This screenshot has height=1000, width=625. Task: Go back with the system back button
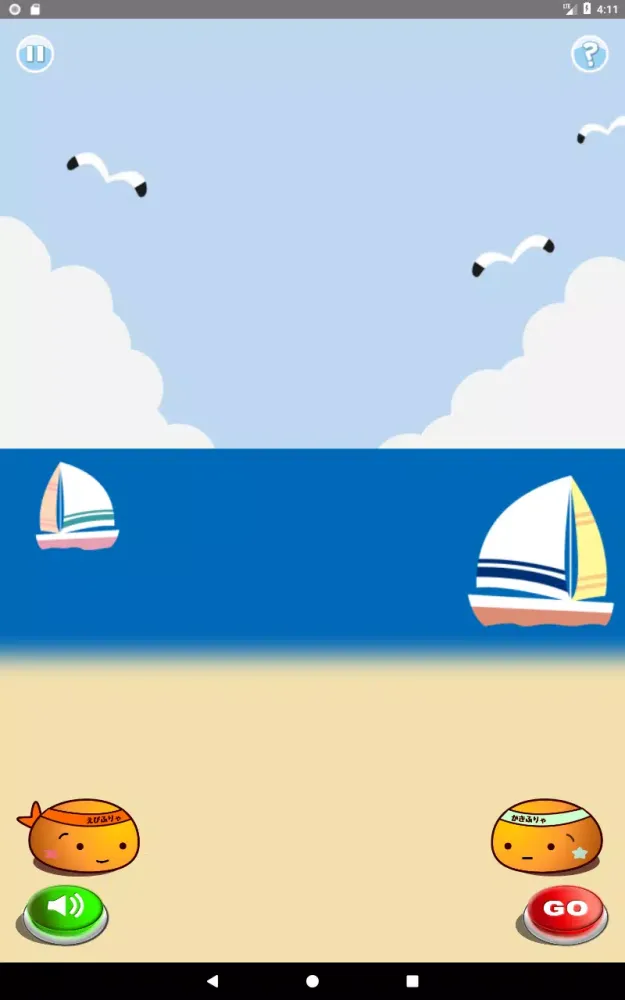[212, 981]
